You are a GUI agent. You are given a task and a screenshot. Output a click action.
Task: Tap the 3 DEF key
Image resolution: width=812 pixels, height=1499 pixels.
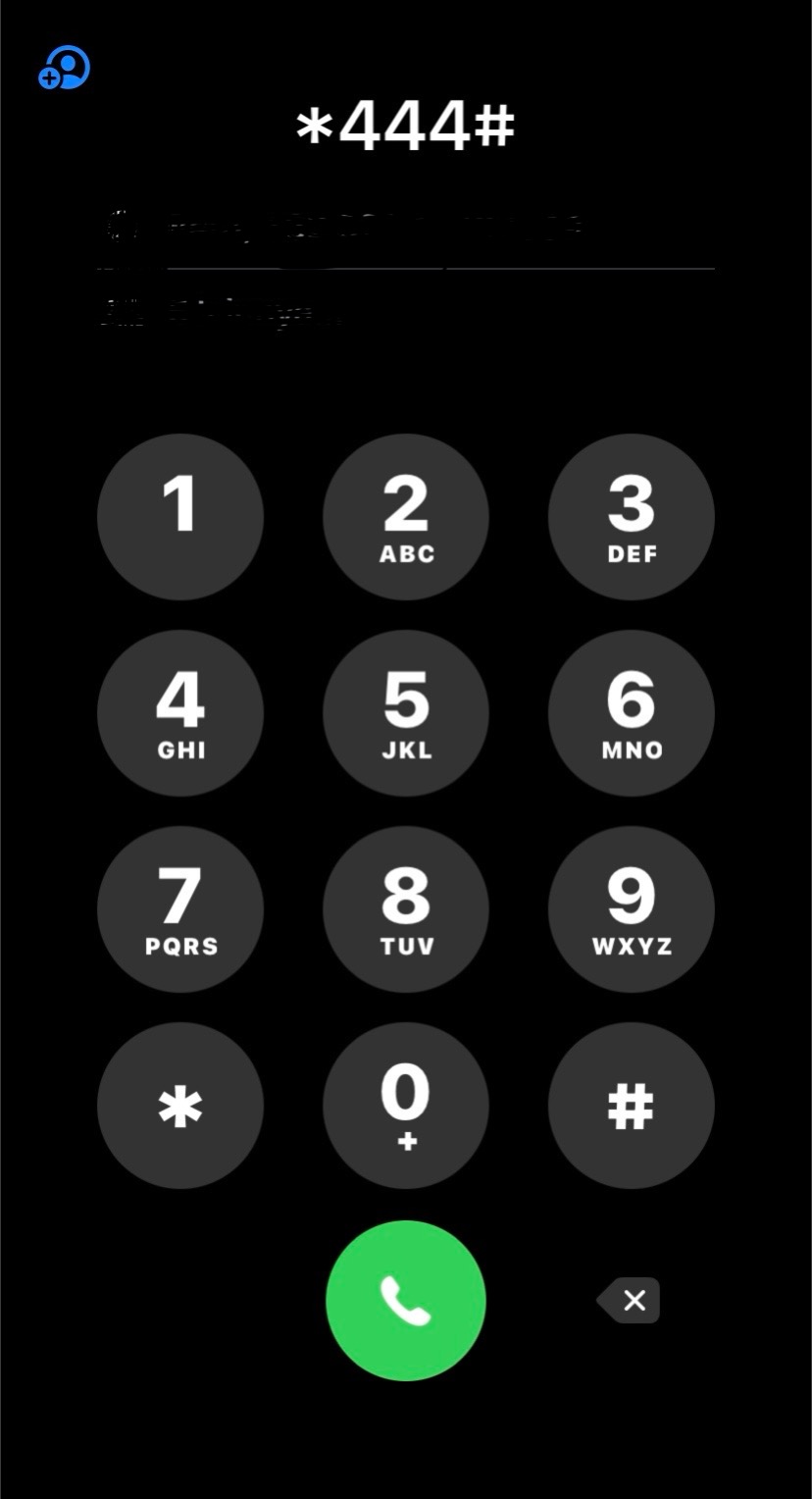click(x=632, y=517)
